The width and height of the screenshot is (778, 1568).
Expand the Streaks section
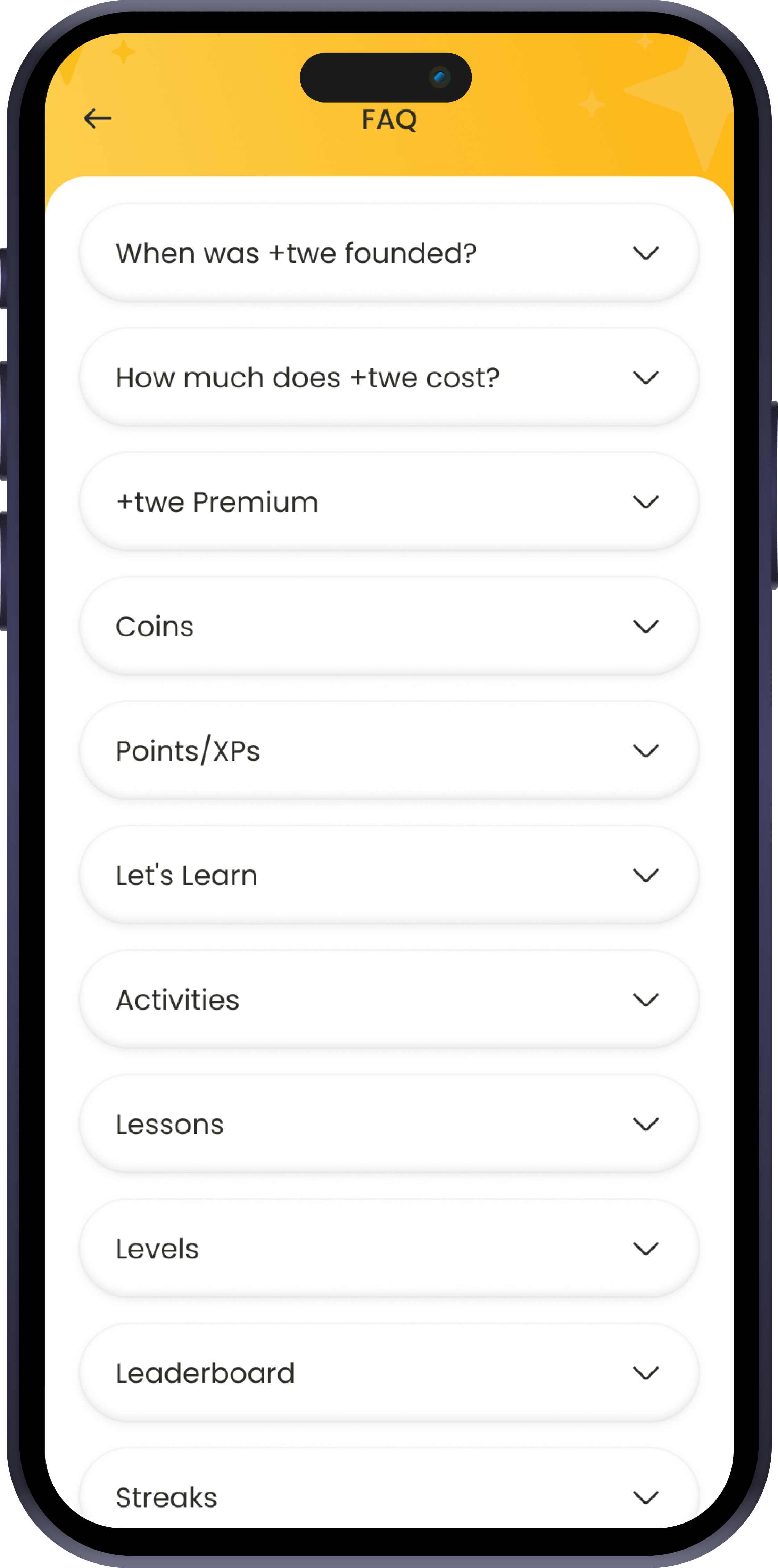coord(389,1496)
